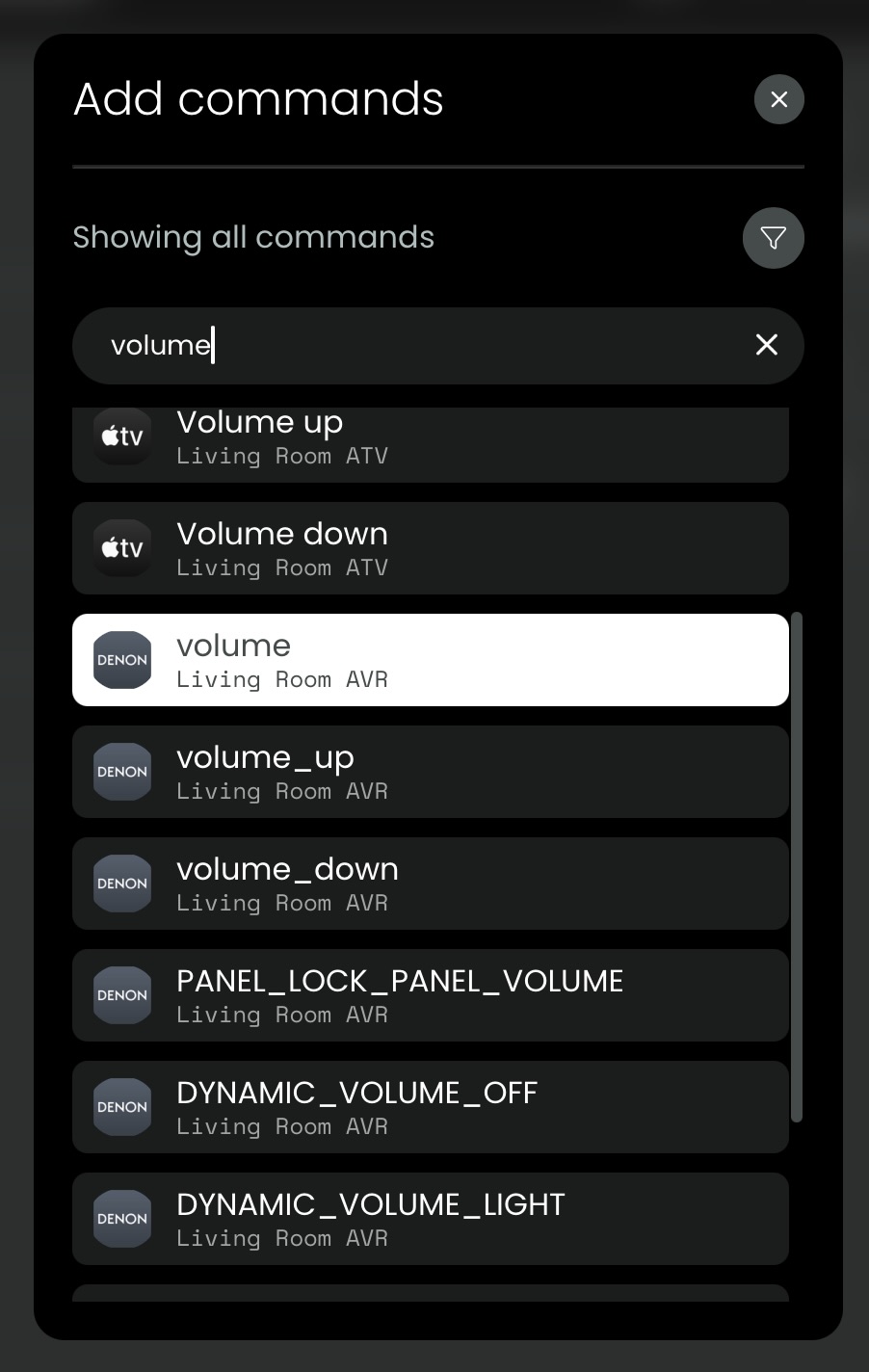Select PANEL_LOCK_PANEL_VOLUME command

click(430, 995)
